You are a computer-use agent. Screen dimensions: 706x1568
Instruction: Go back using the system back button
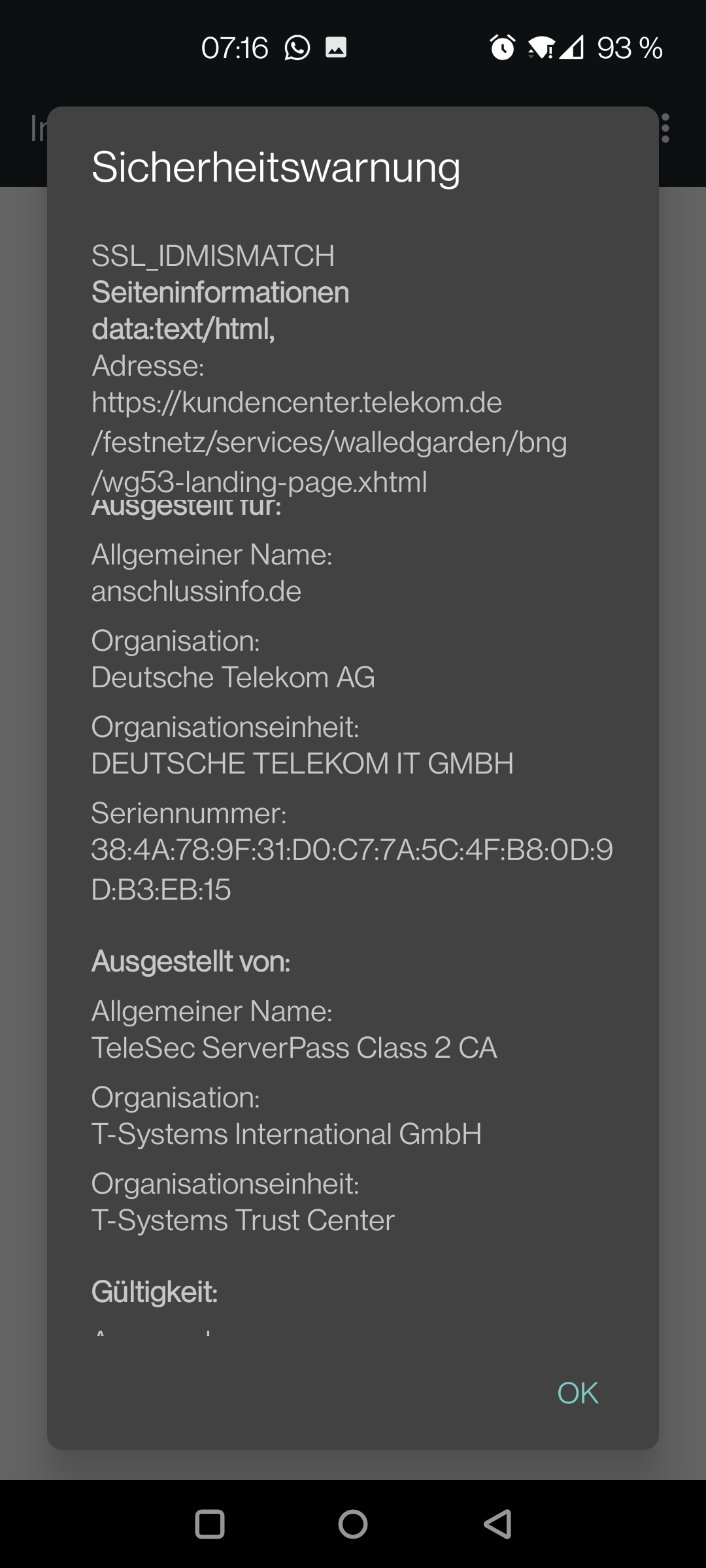pos(497,1524)
